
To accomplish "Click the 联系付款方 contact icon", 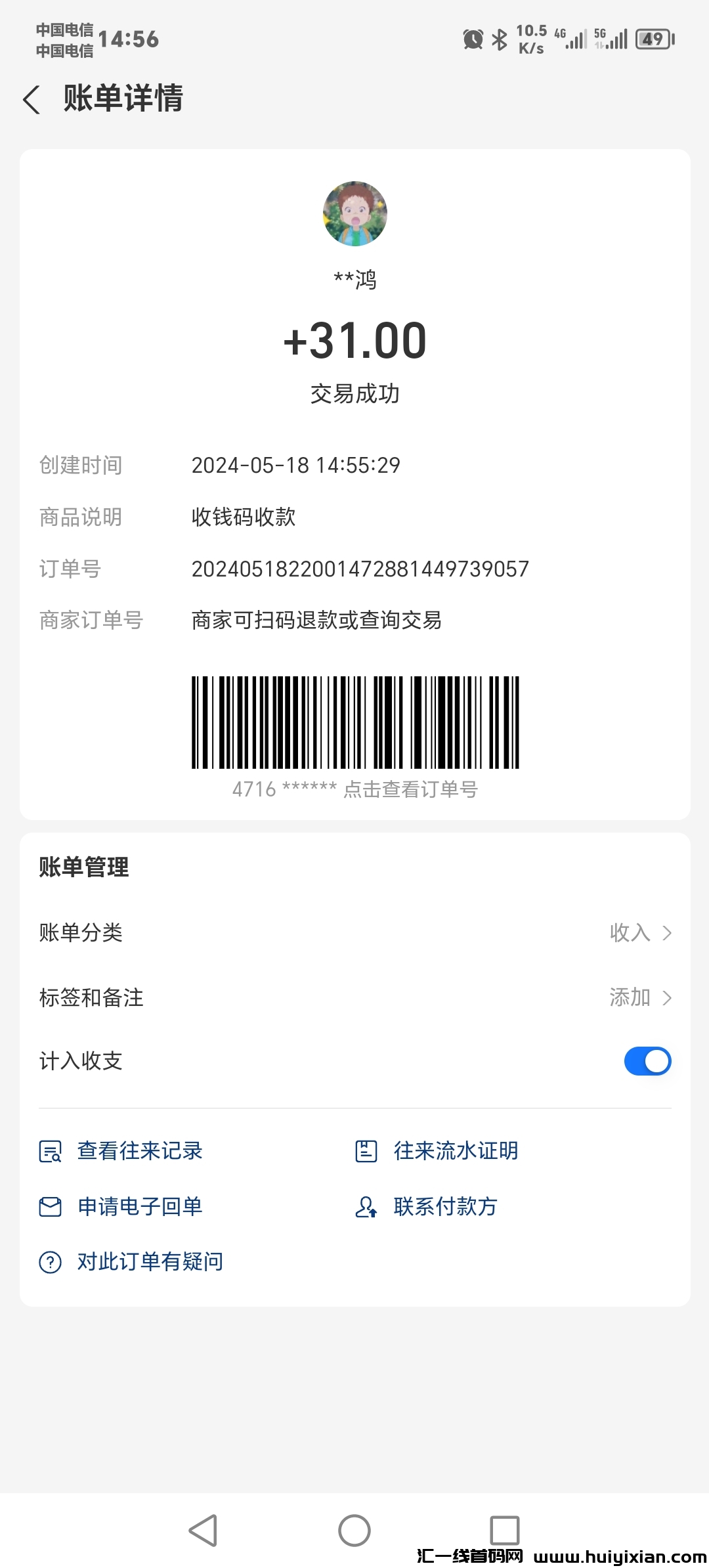I will 368,1206.
